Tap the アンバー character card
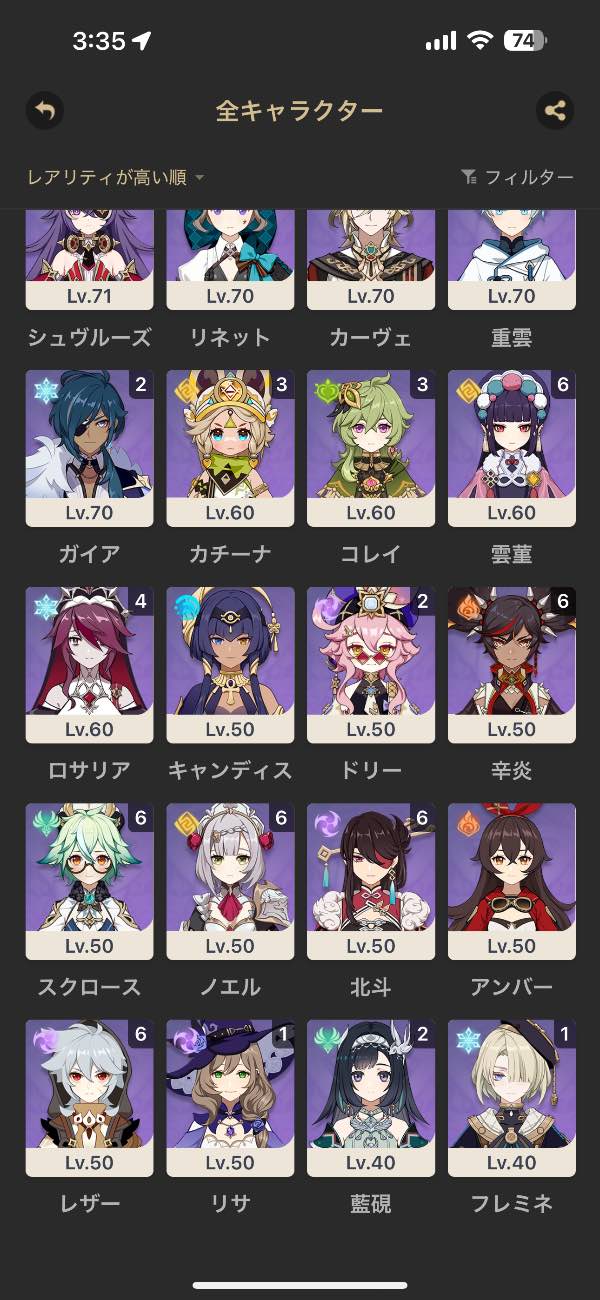This screenshot has width=600, height=1300. 511,882
